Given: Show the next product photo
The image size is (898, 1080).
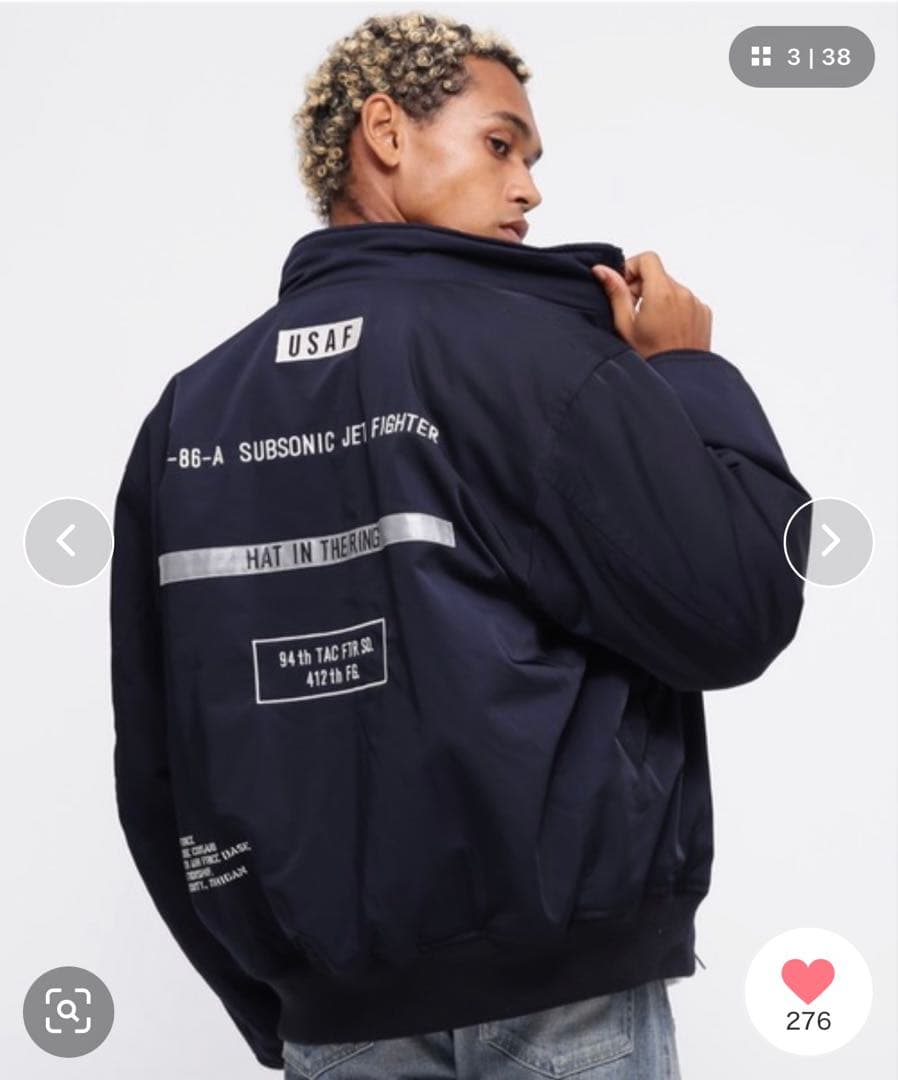Looking at the screenshot, I should click(829, 541).
